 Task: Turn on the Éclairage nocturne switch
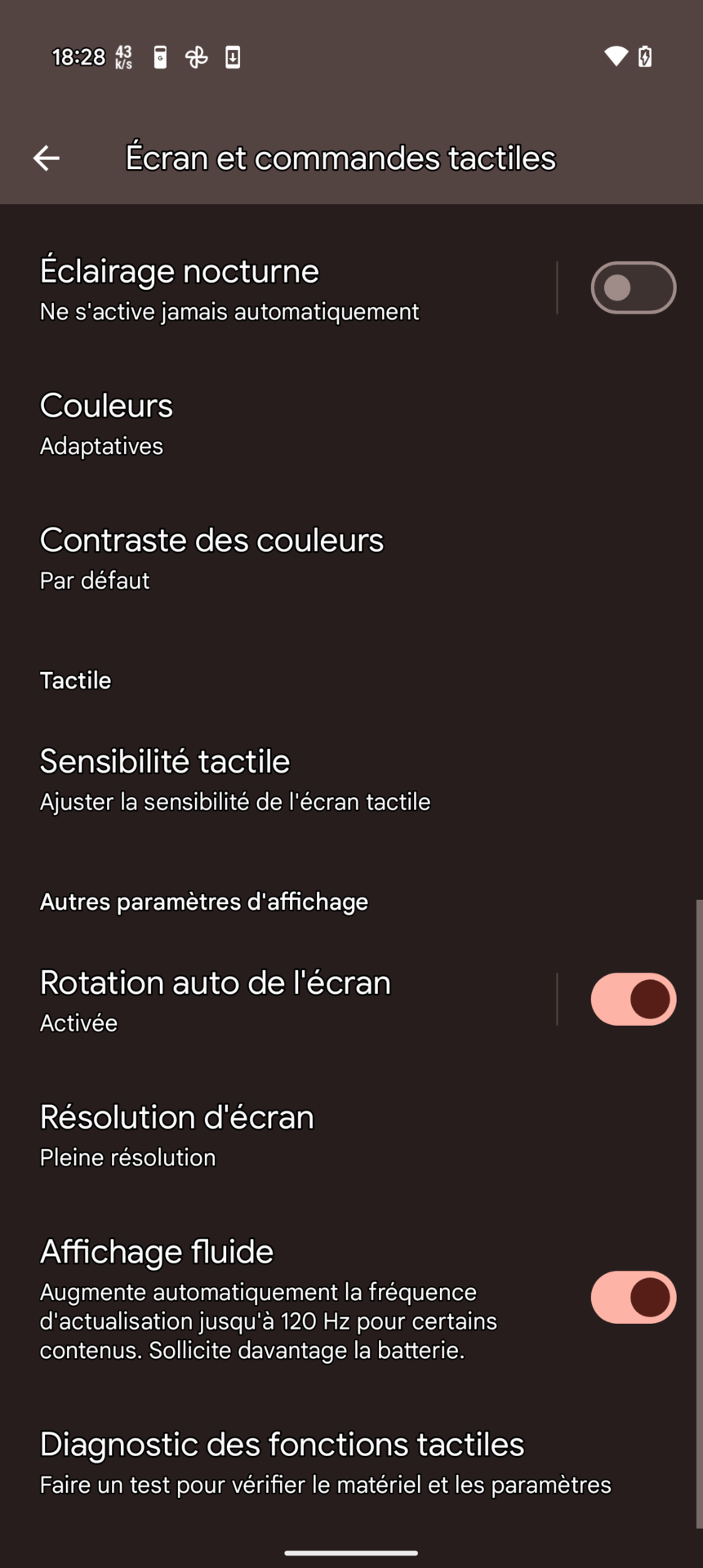[x=633, y=287]
